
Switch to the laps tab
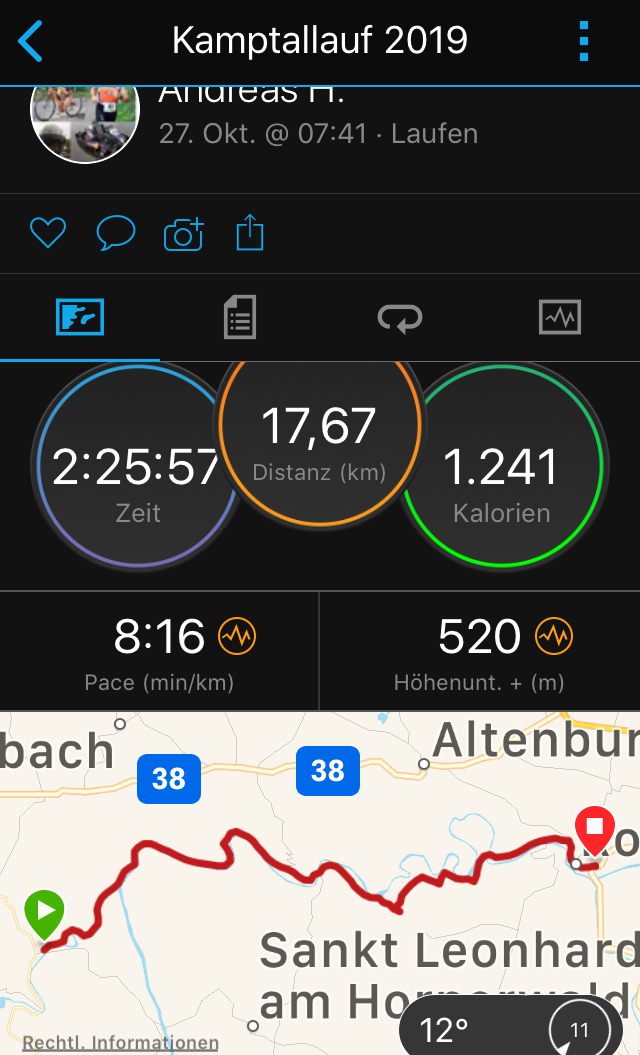click(400, 318)
